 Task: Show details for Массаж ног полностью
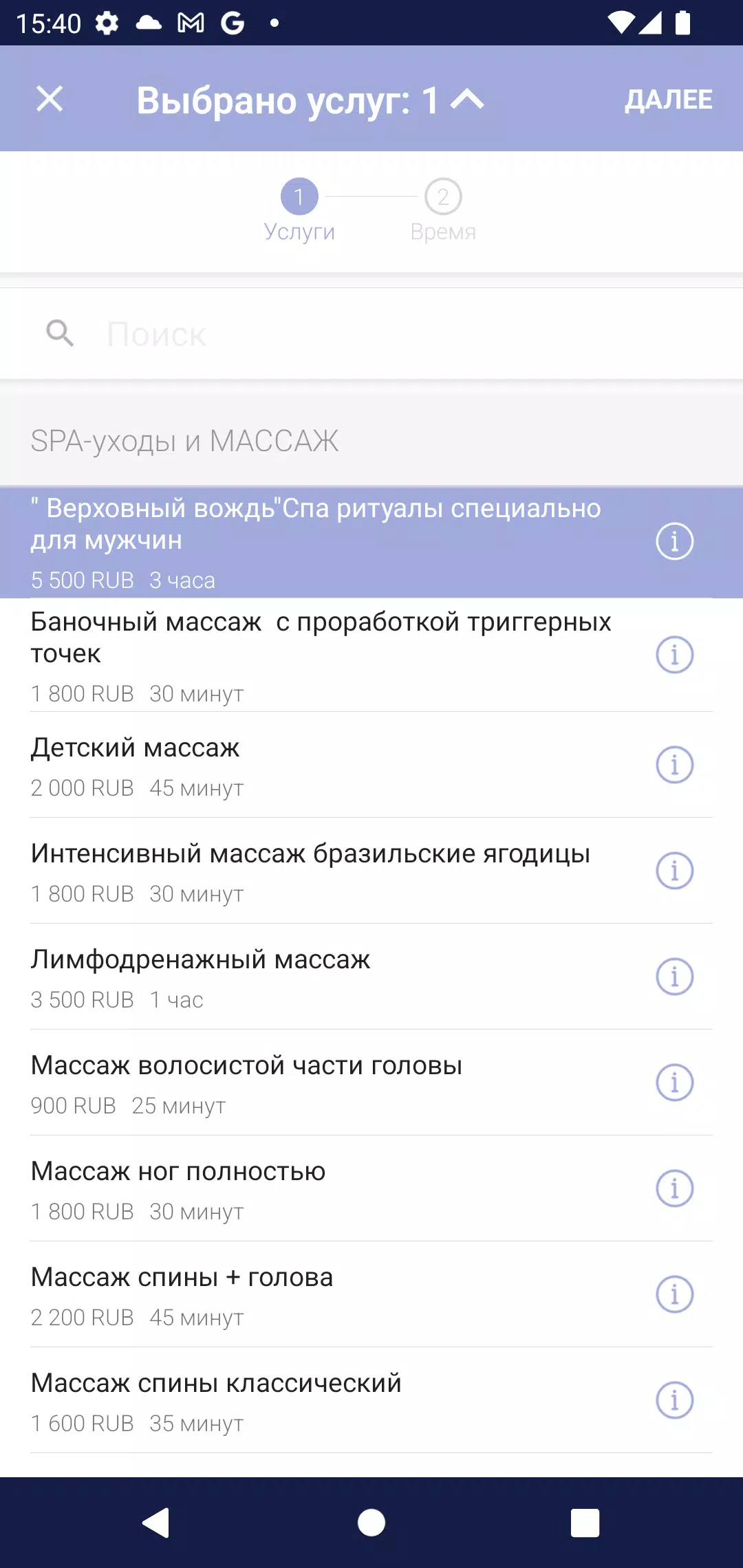pyautogui.click(x=674, y=1187)
